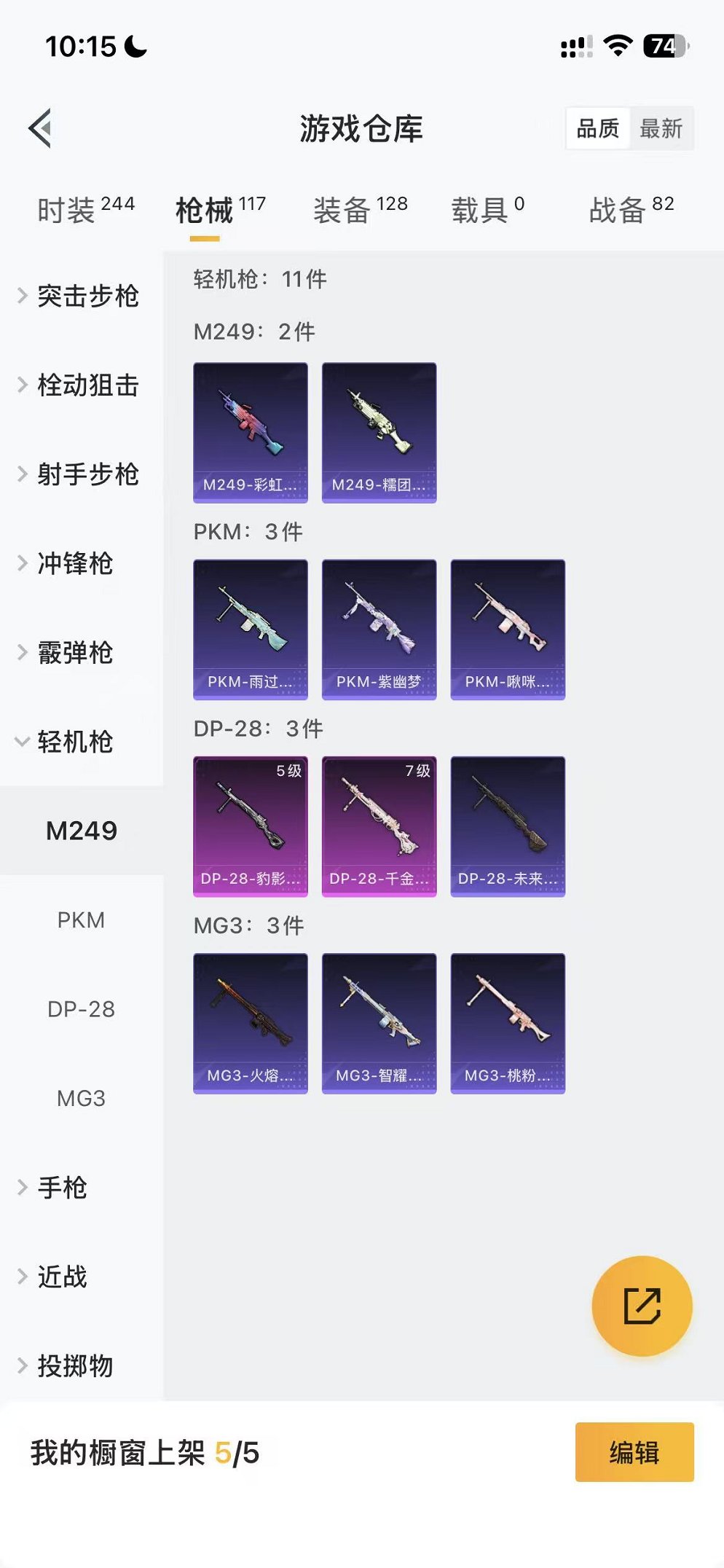Select PKM in the sidebar

click(x=81, y=920)
